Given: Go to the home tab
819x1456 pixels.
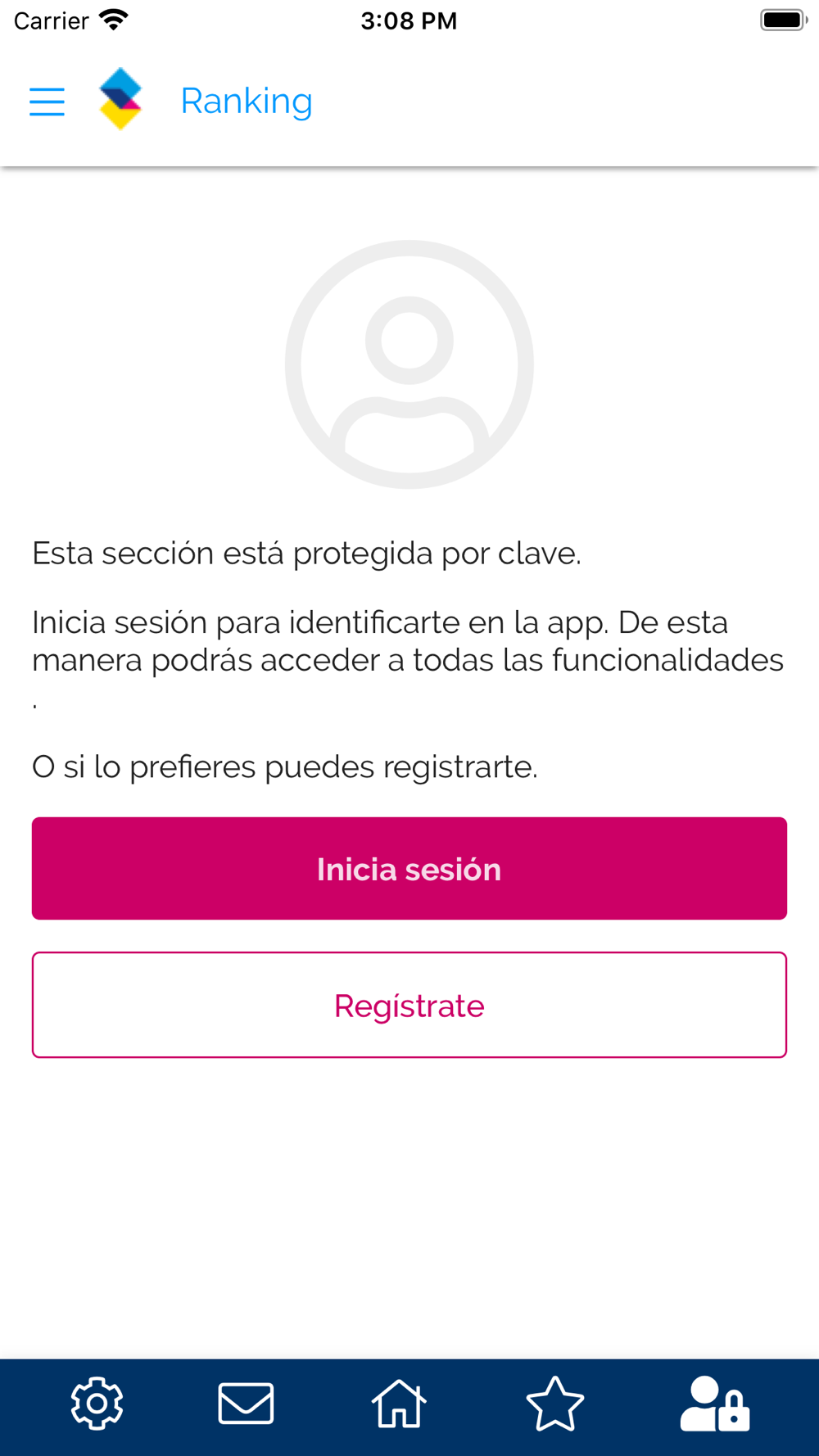Looking at the screenshot, I should pos(399,1403).
